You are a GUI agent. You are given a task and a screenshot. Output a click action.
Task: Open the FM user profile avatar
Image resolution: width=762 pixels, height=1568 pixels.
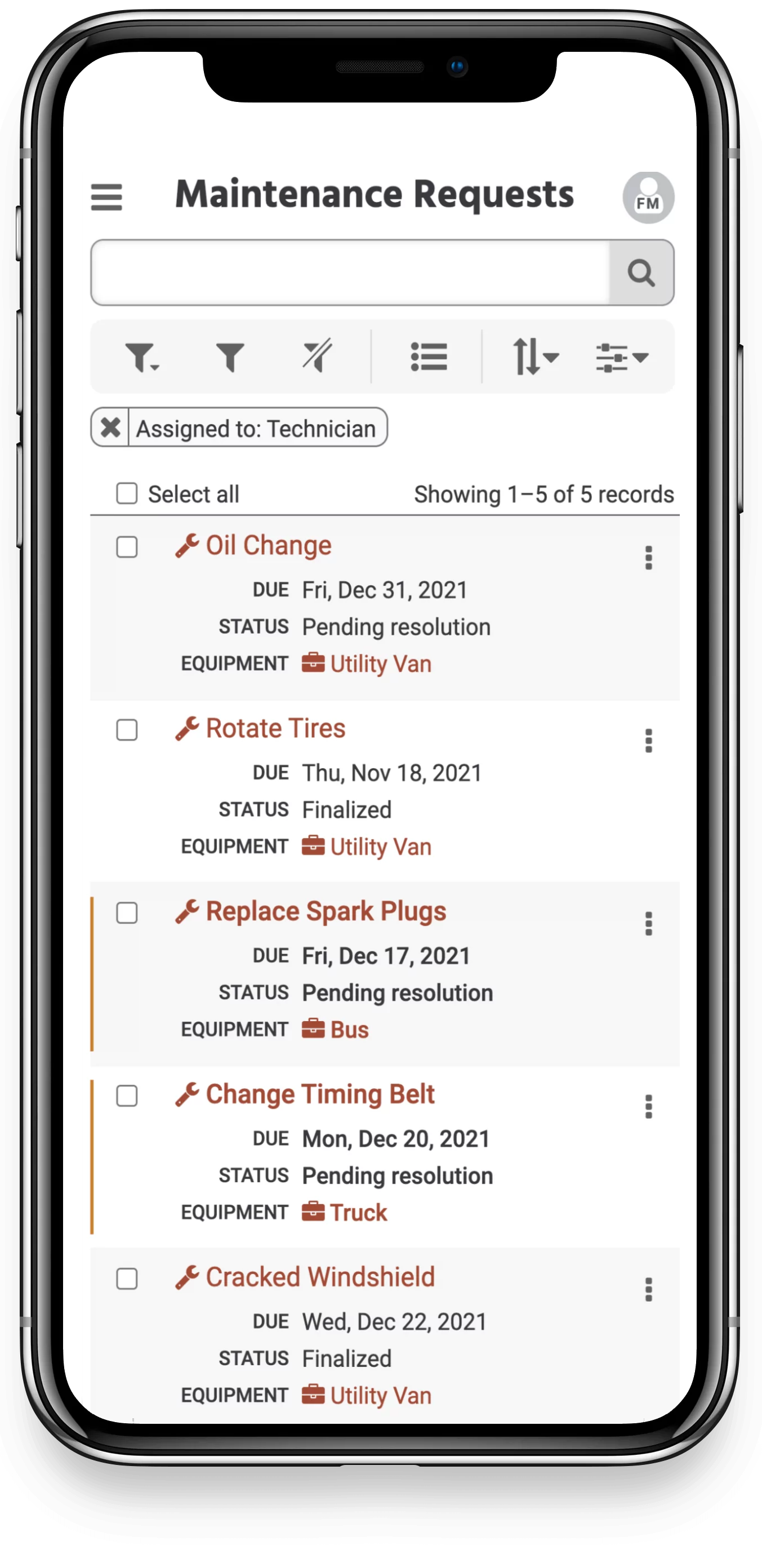(x=648, y=198)
